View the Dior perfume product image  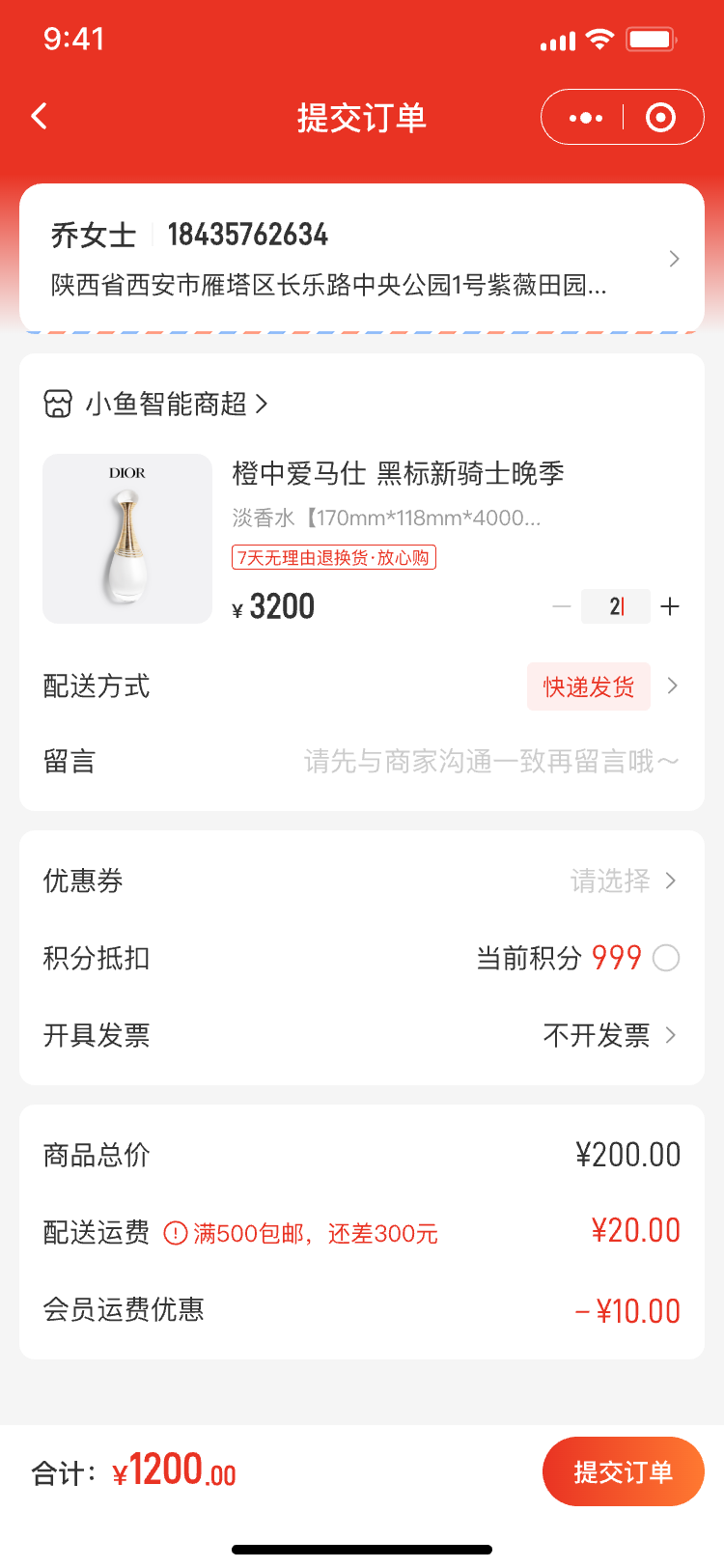point(127,539)
